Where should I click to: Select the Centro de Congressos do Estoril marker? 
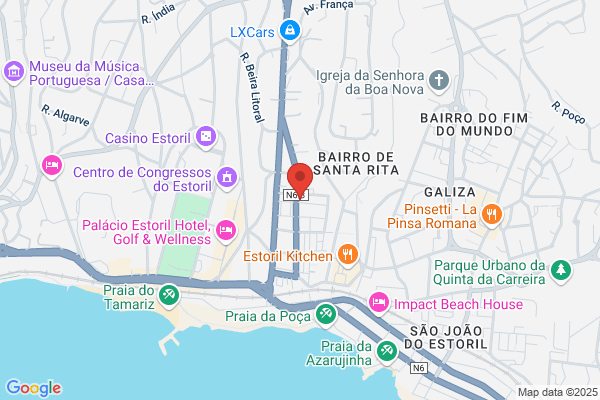(227, 178)
